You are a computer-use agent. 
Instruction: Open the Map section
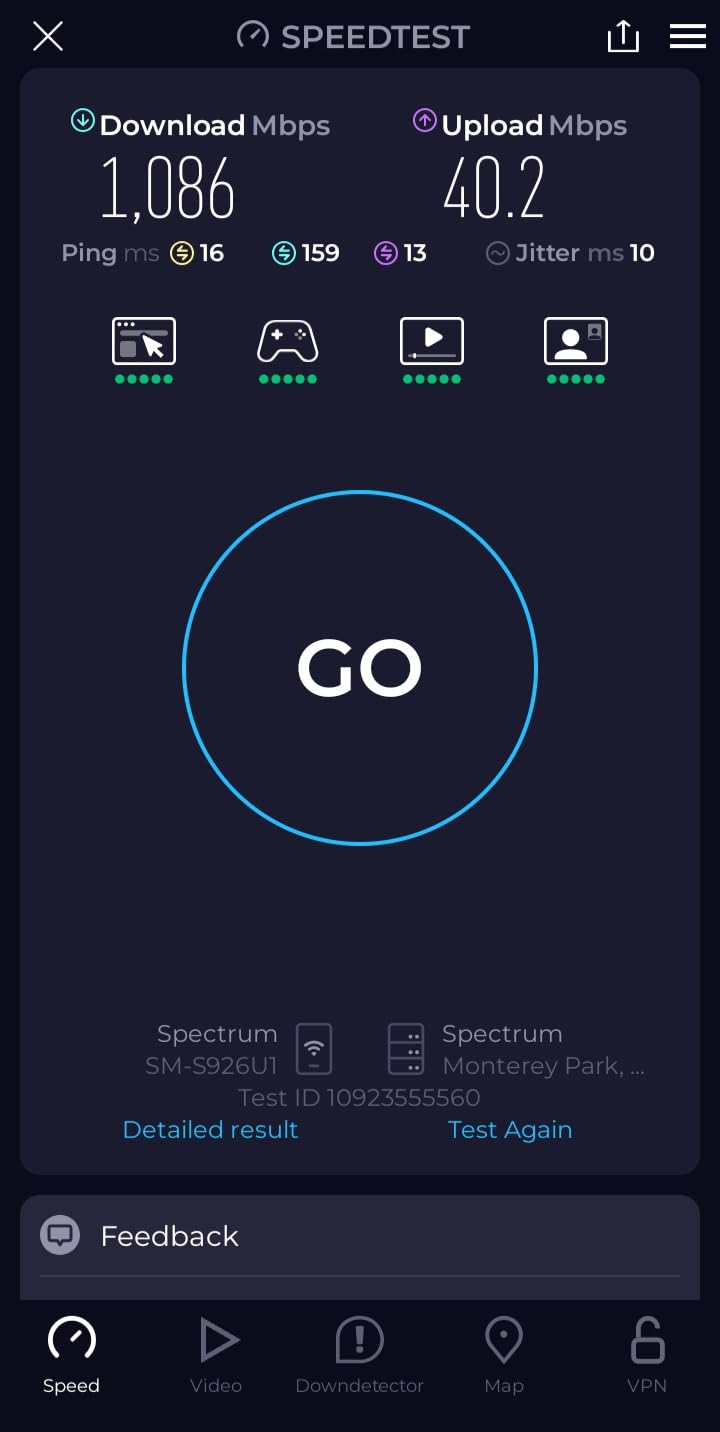pos(503,1354)
